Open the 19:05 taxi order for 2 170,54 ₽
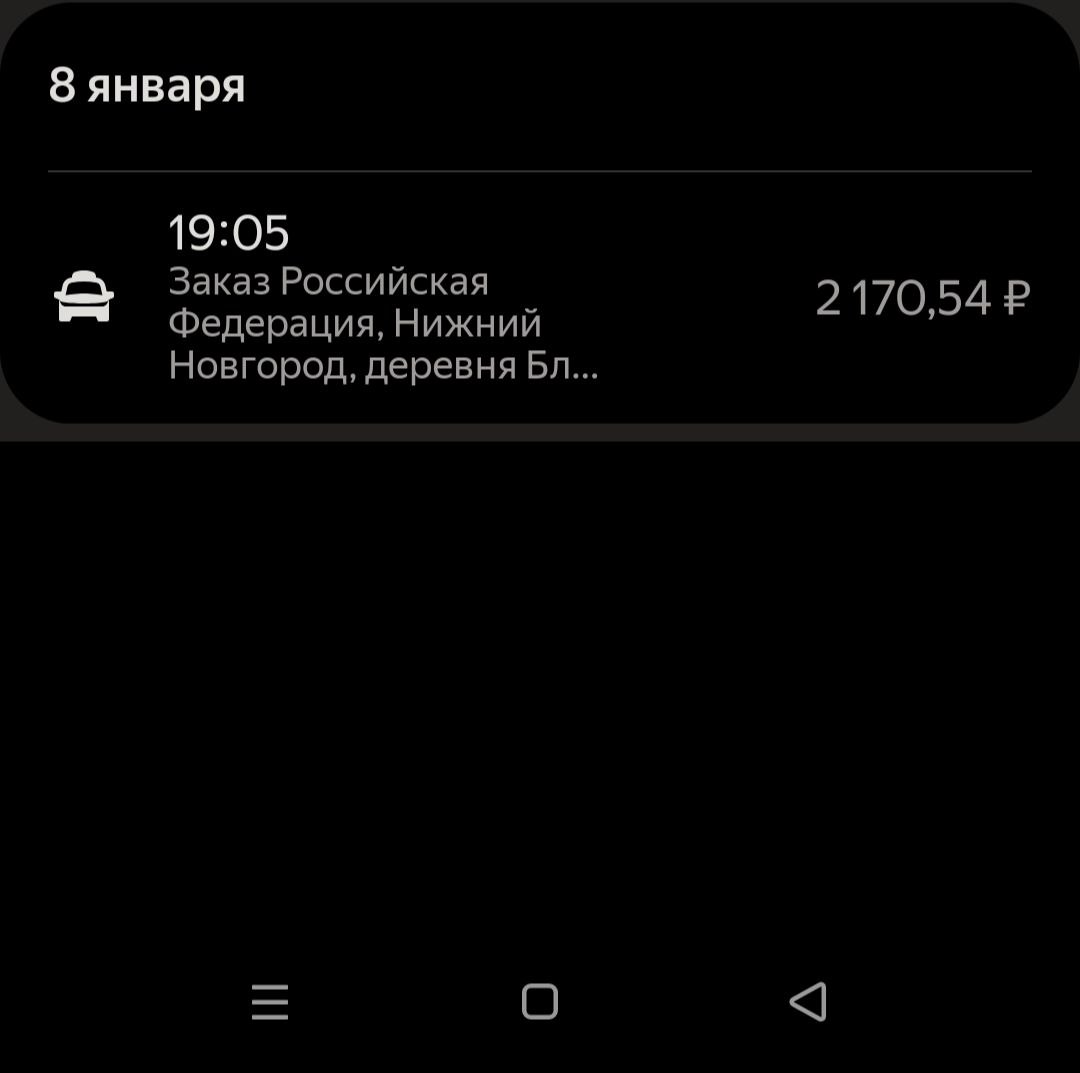Screen dimensions: 1080x1073 [540, 298]
